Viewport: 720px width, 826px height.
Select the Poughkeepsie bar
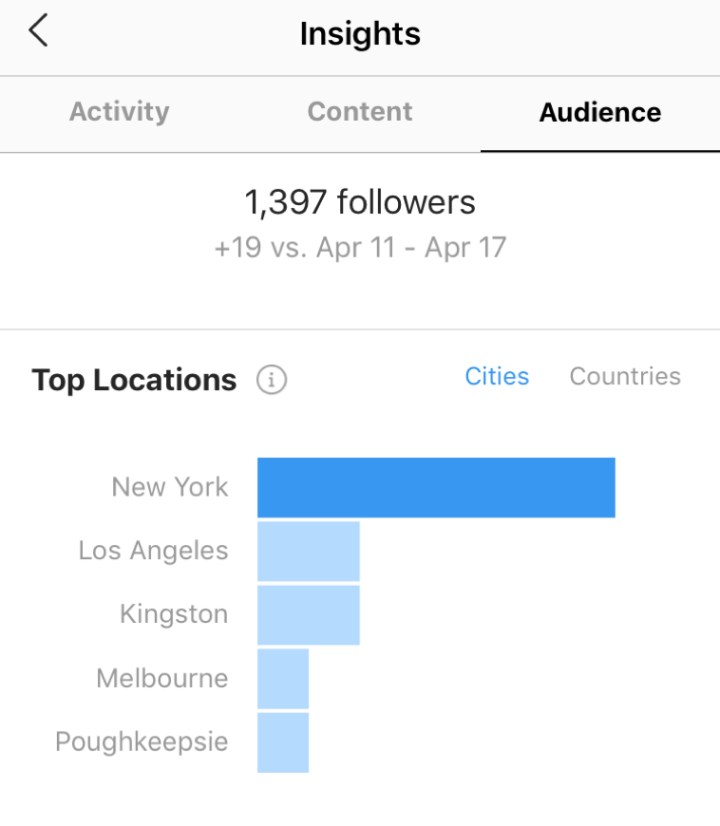click(x=283, y=742)
